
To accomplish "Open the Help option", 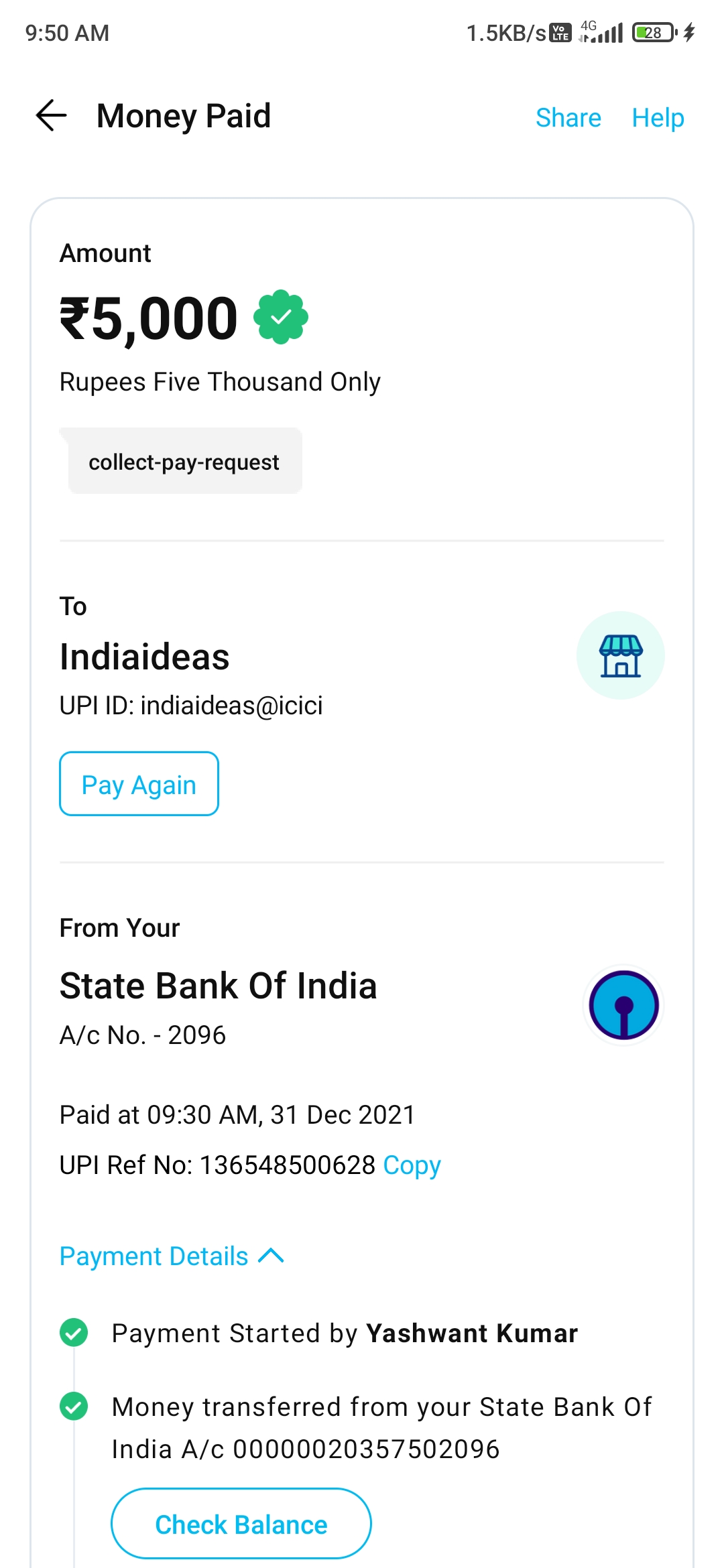I will (x=657, y=118).
